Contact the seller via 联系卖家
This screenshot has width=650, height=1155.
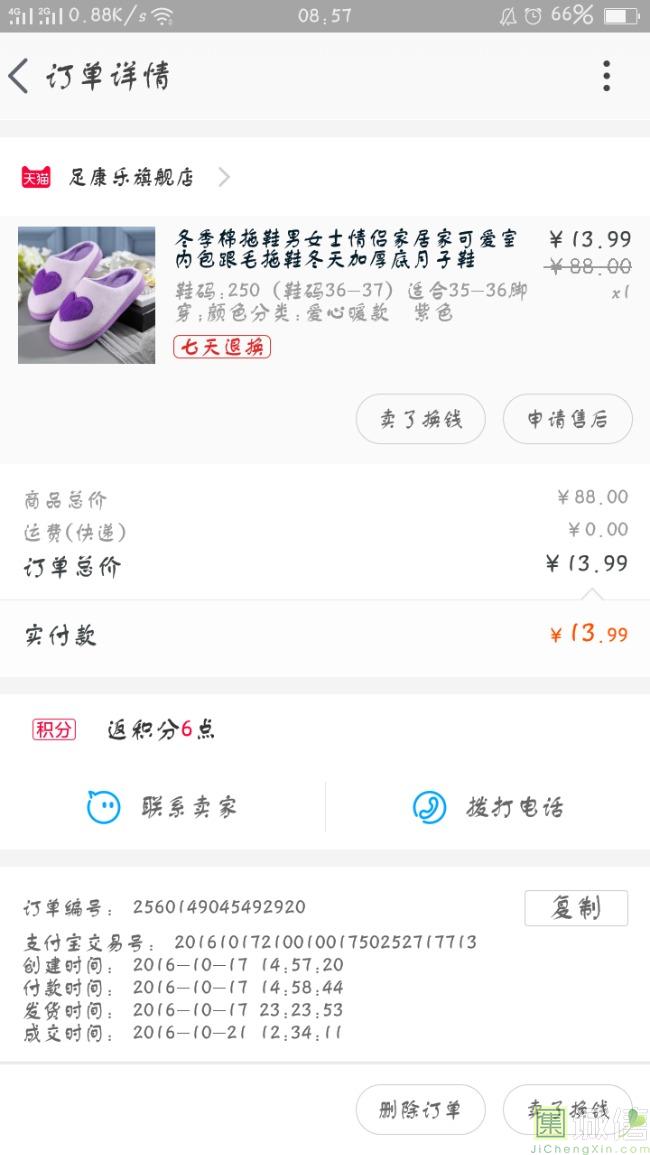pyautogui.click(x=163, y=807)
